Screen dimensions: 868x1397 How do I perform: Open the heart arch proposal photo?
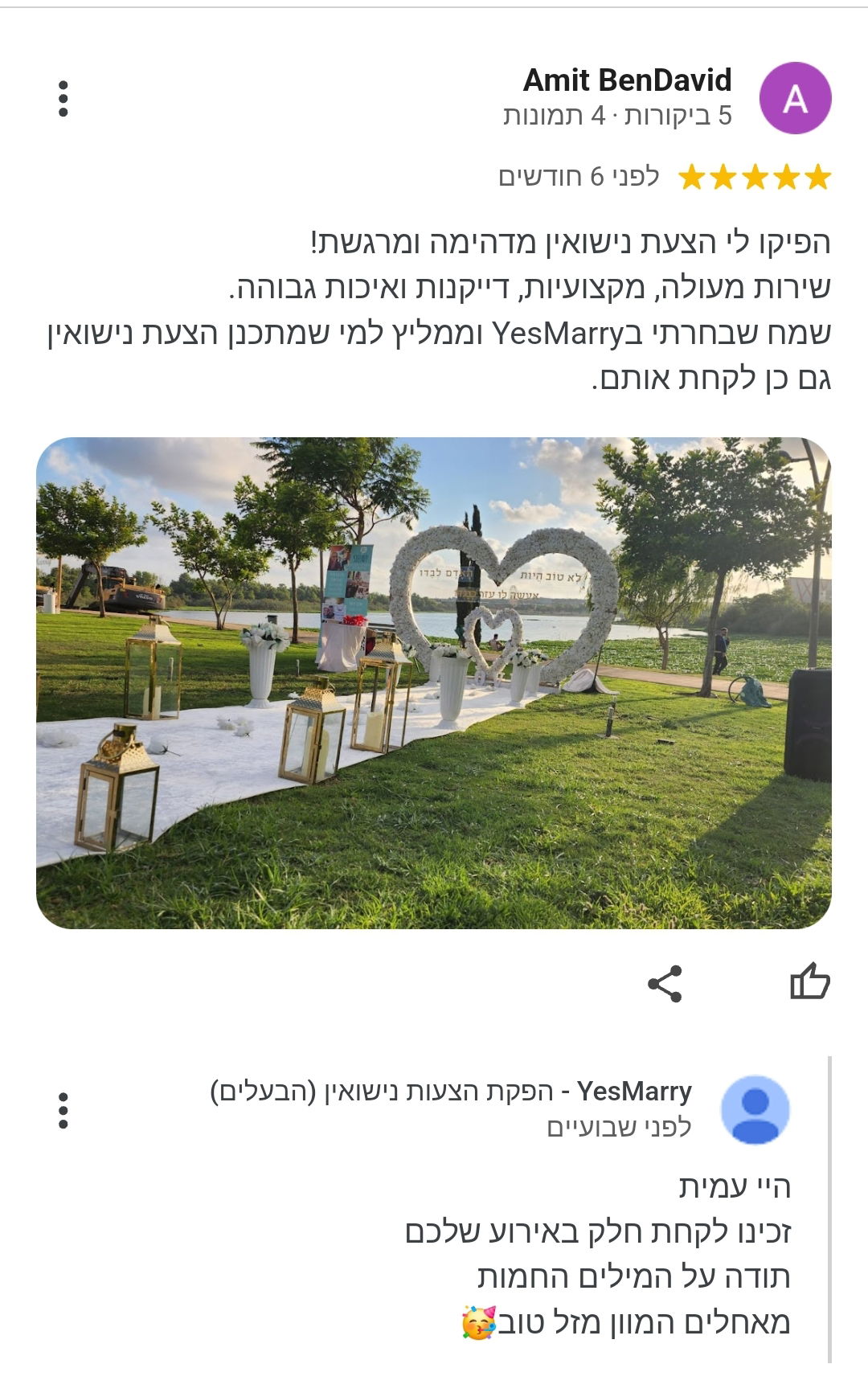click(x=434, y=682)
